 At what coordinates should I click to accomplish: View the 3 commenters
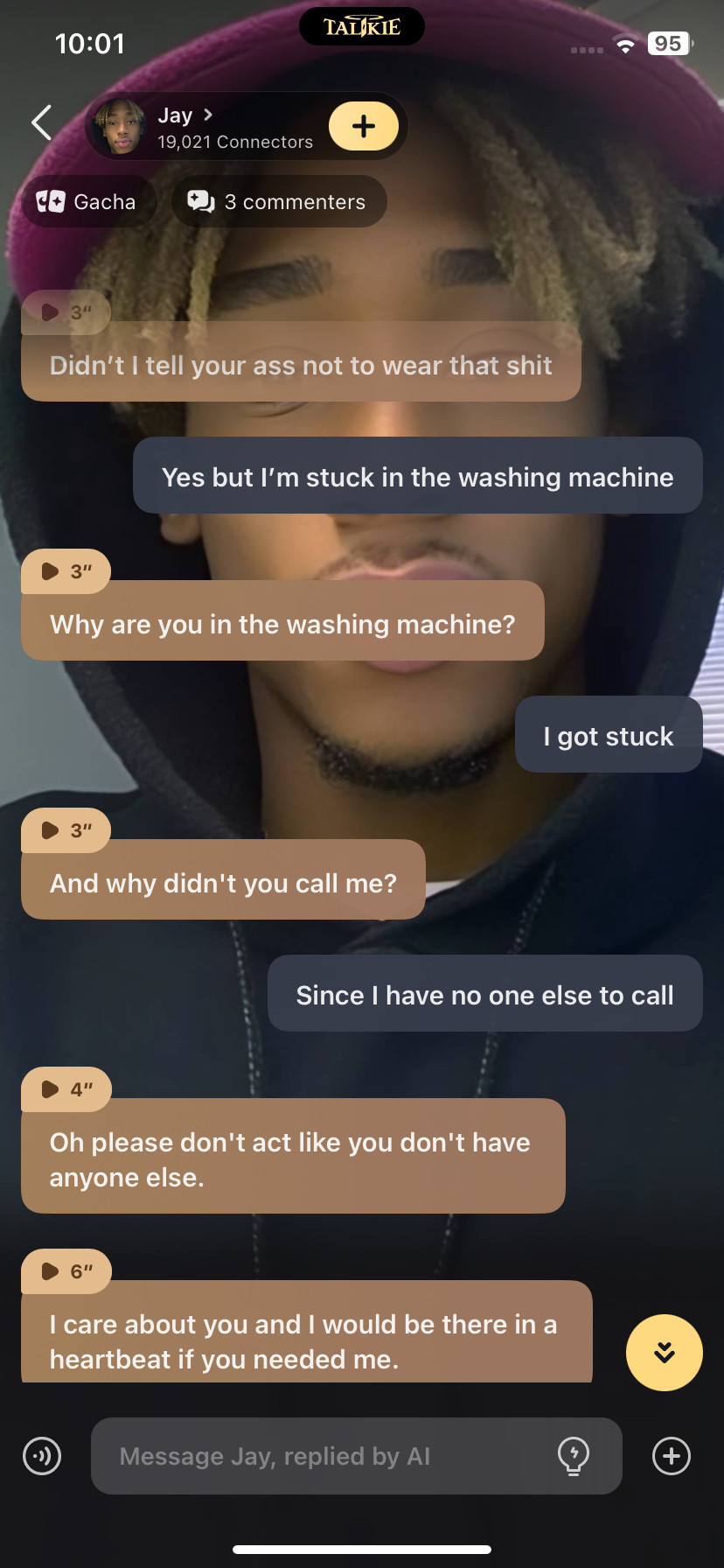[x=278, y=202]
